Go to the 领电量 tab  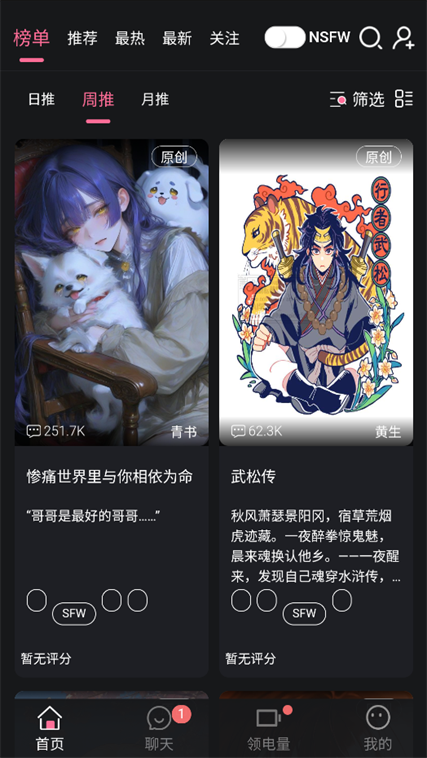[x=268, y=729]
